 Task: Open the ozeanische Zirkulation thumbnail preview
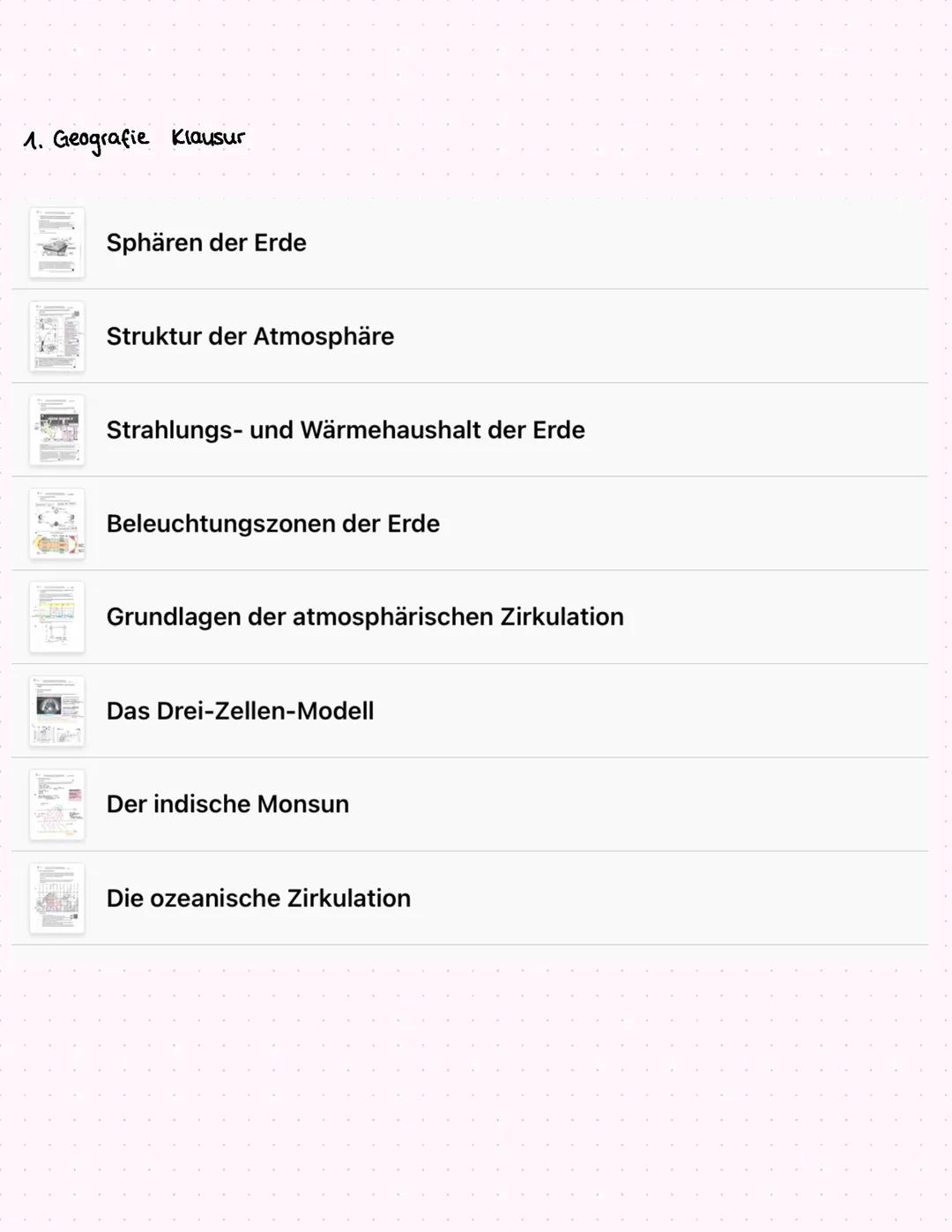pyautogui.click(x=56, y=898)
